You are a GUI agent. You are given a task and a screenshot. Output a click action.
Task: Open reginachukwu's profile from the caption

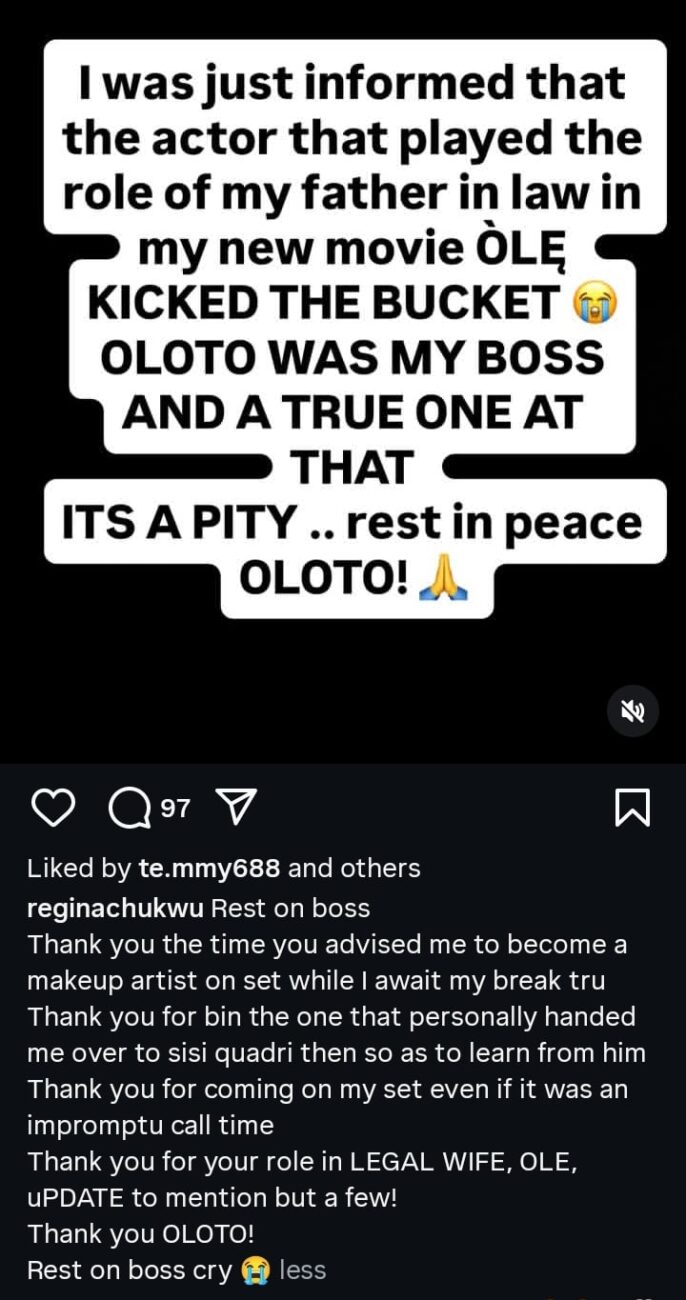(115, 908)
